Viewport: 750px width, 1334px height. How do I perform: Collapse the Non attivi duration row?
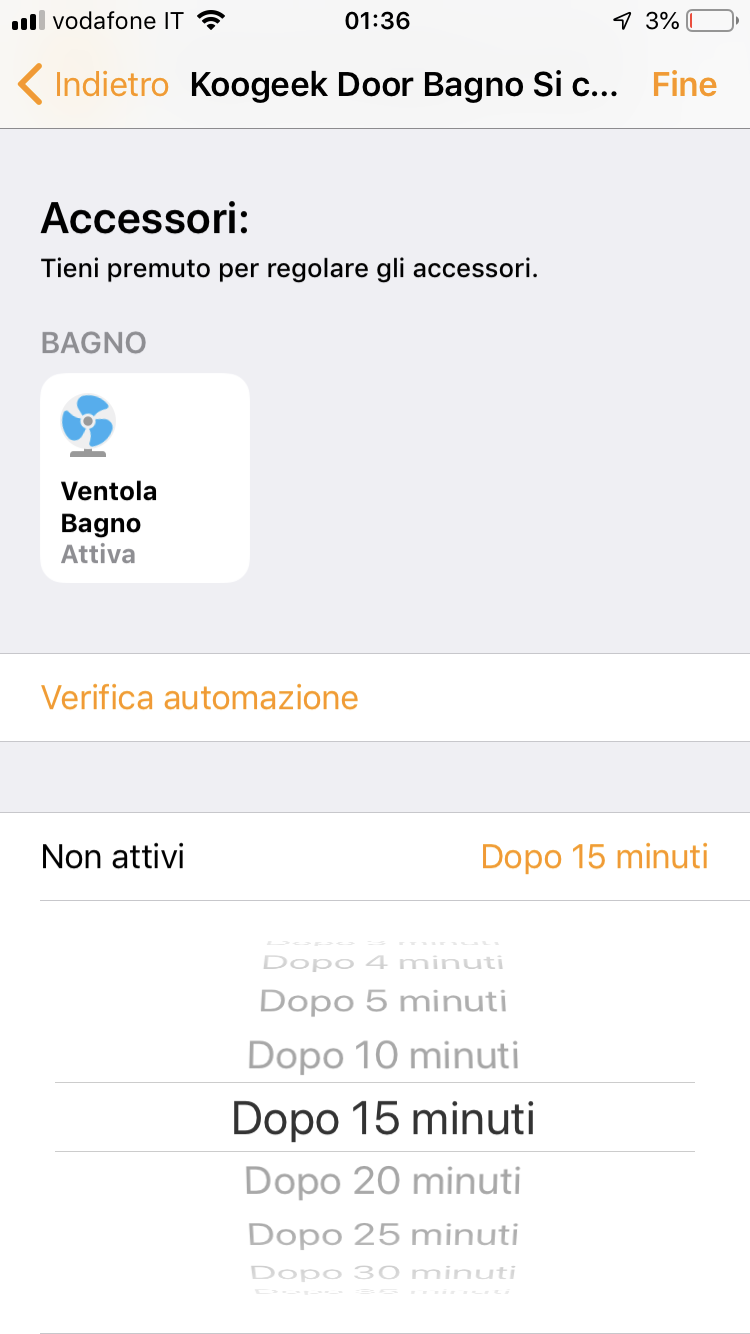[x=374, y=857]
